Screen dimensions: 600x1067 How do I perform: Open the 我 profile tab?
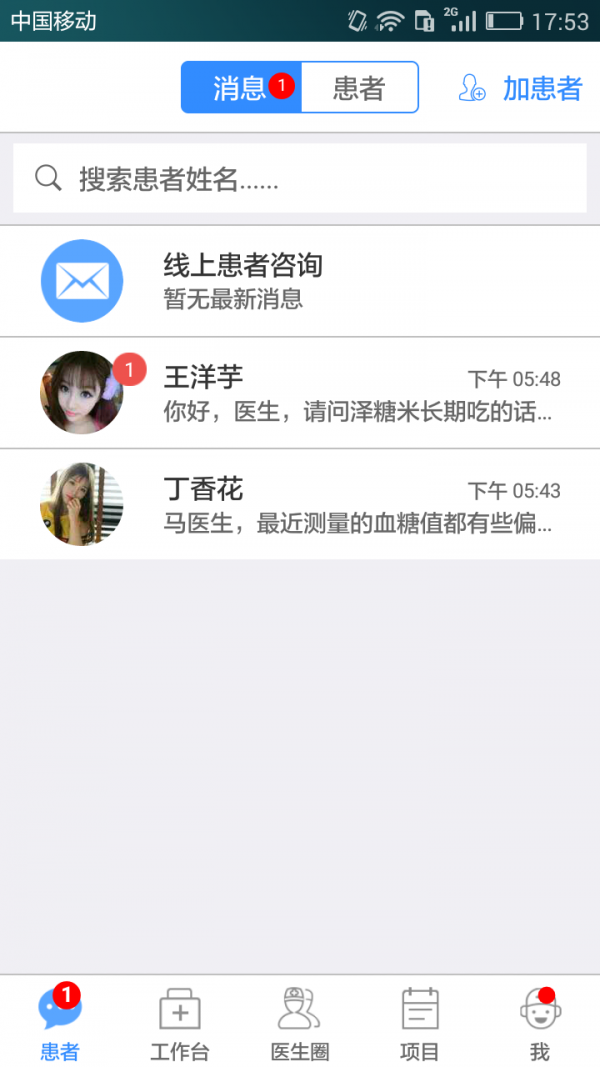539,1022
